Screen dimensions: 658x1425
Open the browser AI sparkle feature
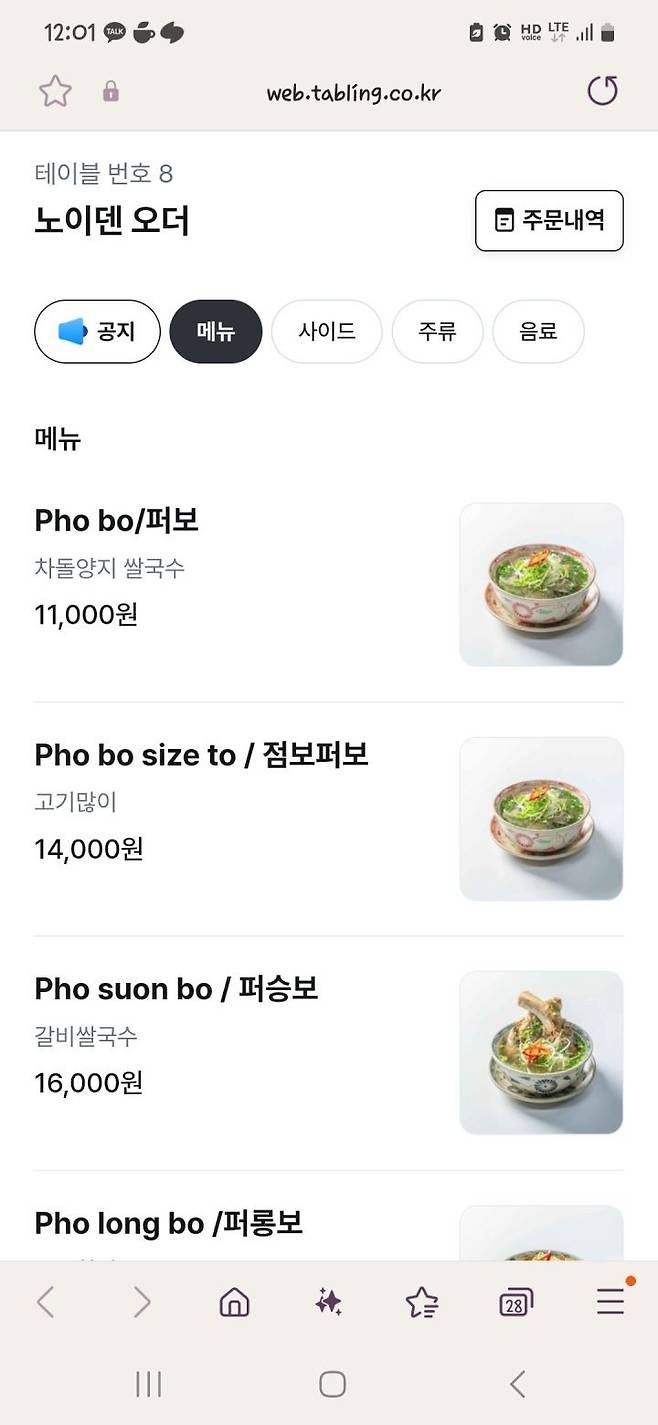click(328, 1301)
